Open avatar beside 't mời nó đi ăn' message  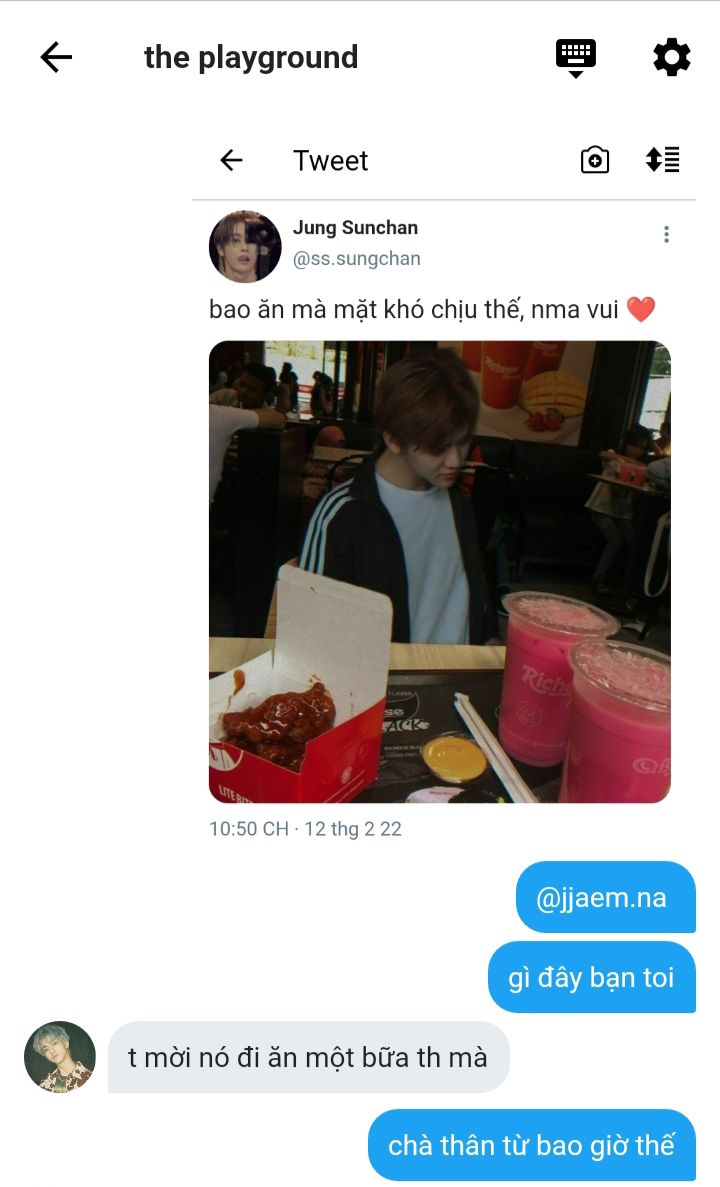[60, 1057]
